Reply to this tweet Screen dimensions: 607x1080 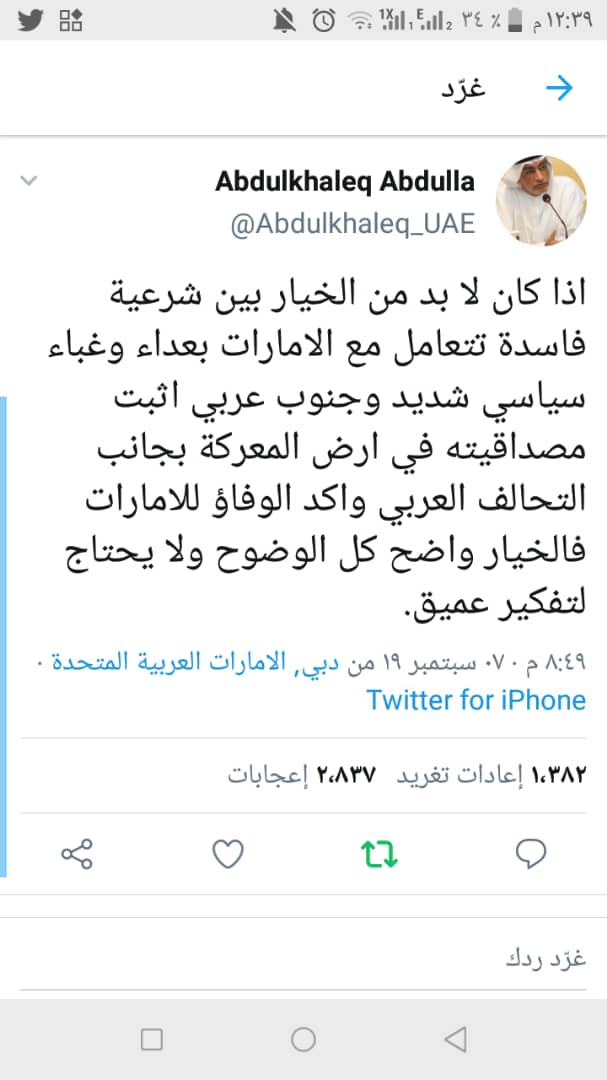[x=530, y=853]
